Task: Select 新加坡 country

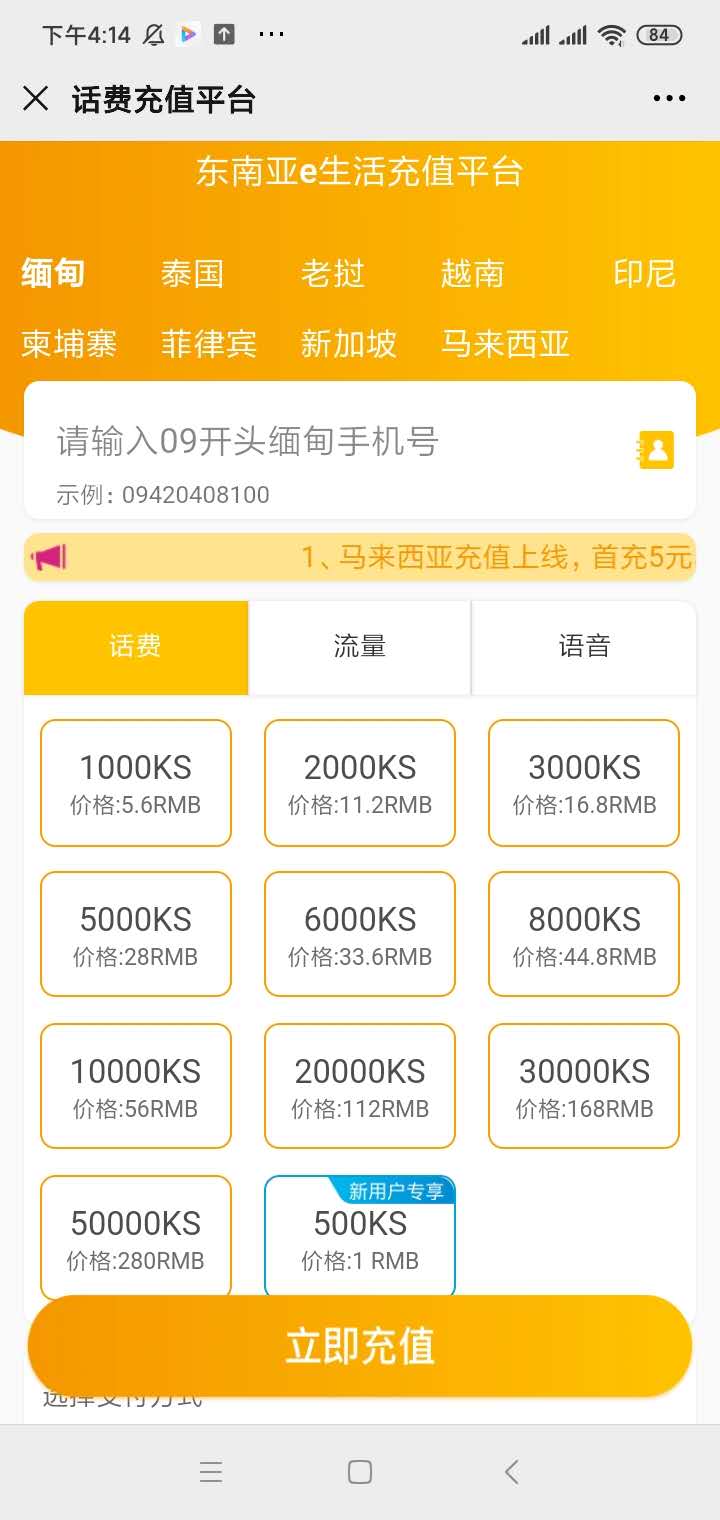Action: point(348,344)
